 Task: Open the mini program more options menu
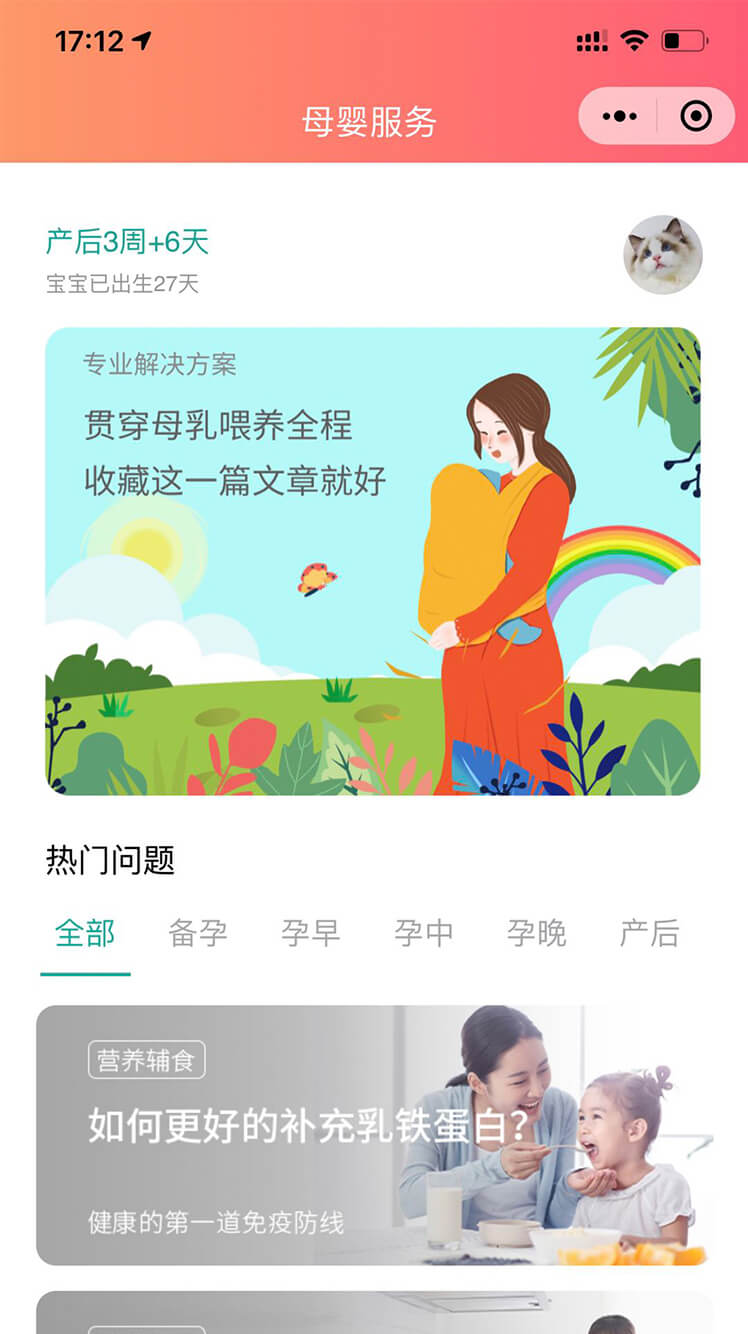620,116
